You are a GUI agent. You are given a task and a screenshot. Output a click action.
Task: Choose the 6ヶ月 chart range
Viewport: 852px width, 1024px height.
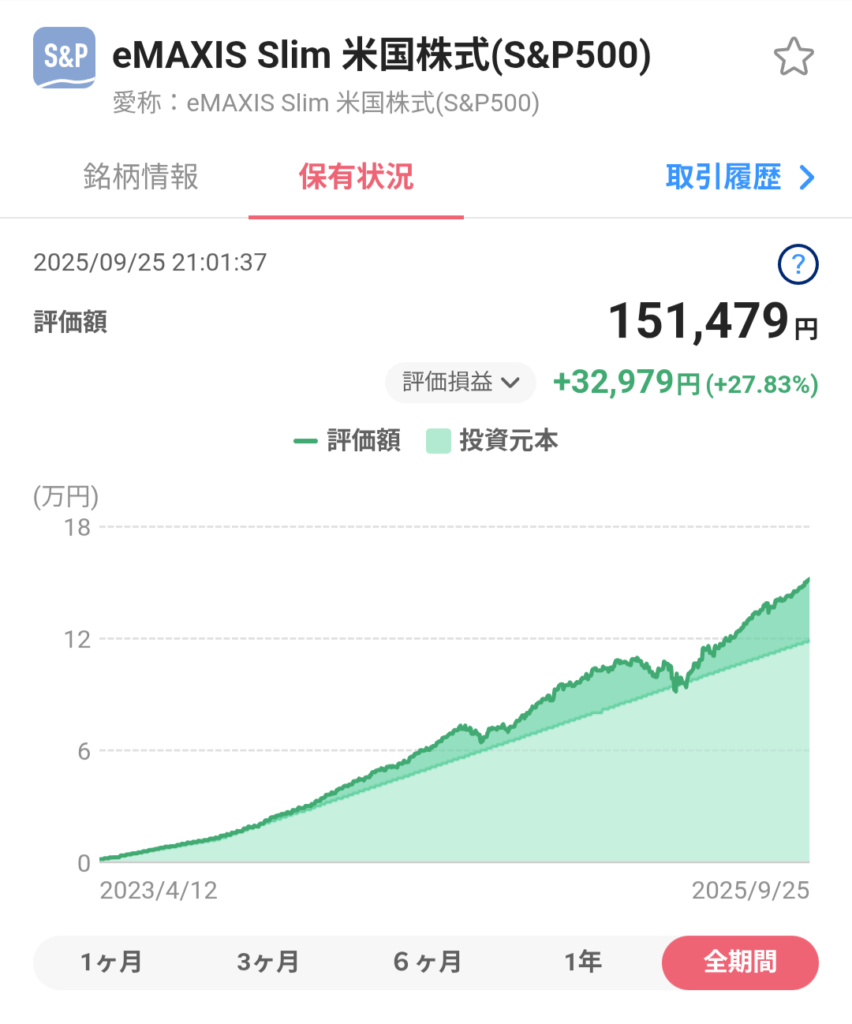(x=427, y=962)
